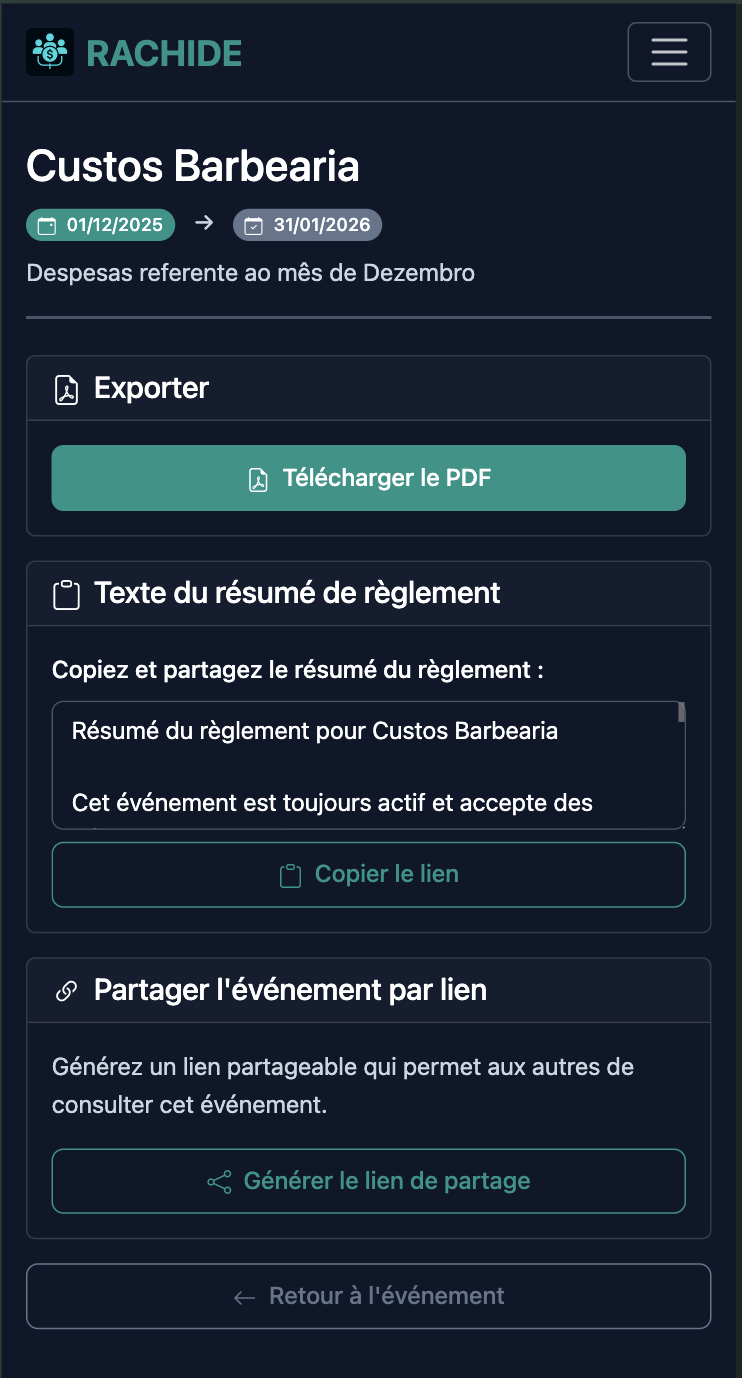
Task: Click the PDF icon inside the Télécharger button
Action: click(260, 478)
